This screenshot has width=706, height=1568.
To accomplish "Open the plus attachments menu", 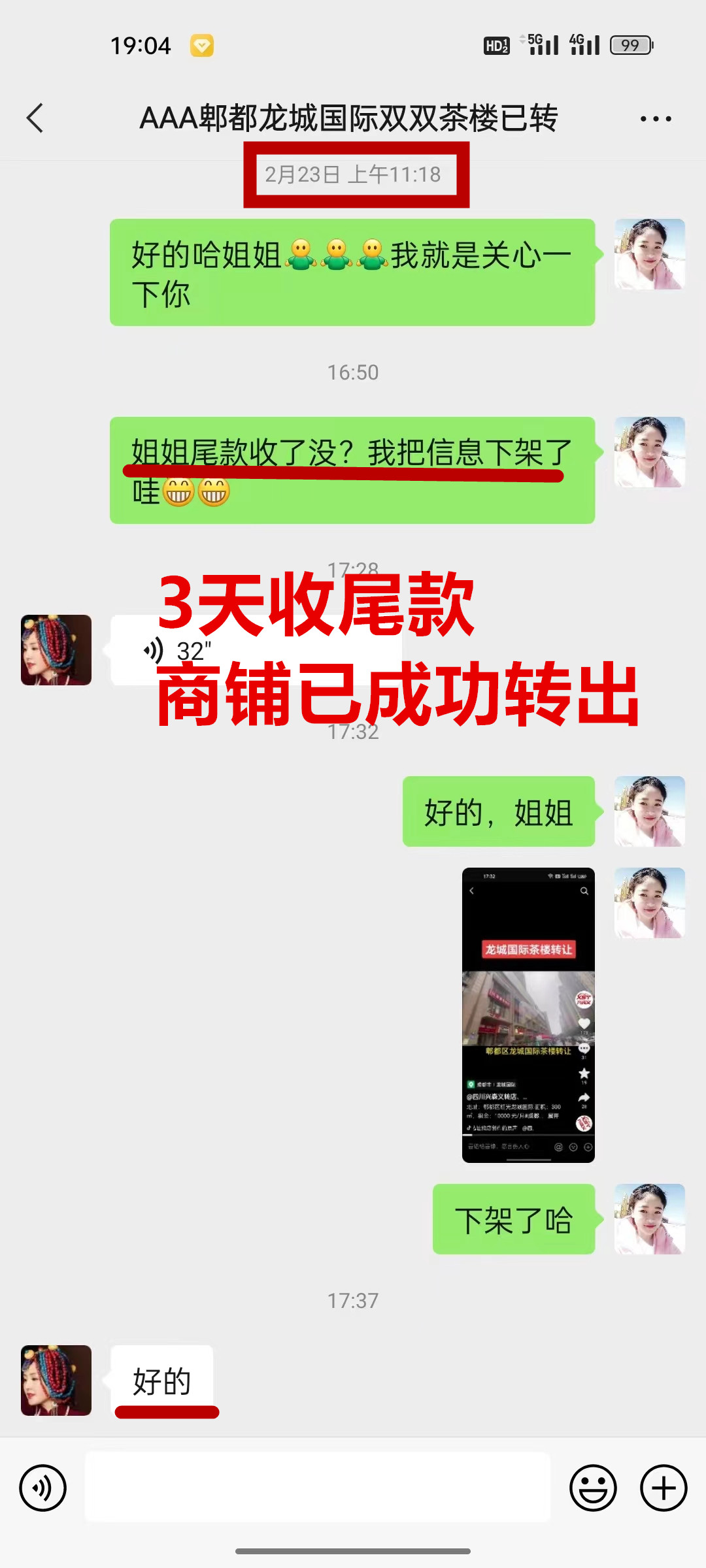I will pos(663,1488).
